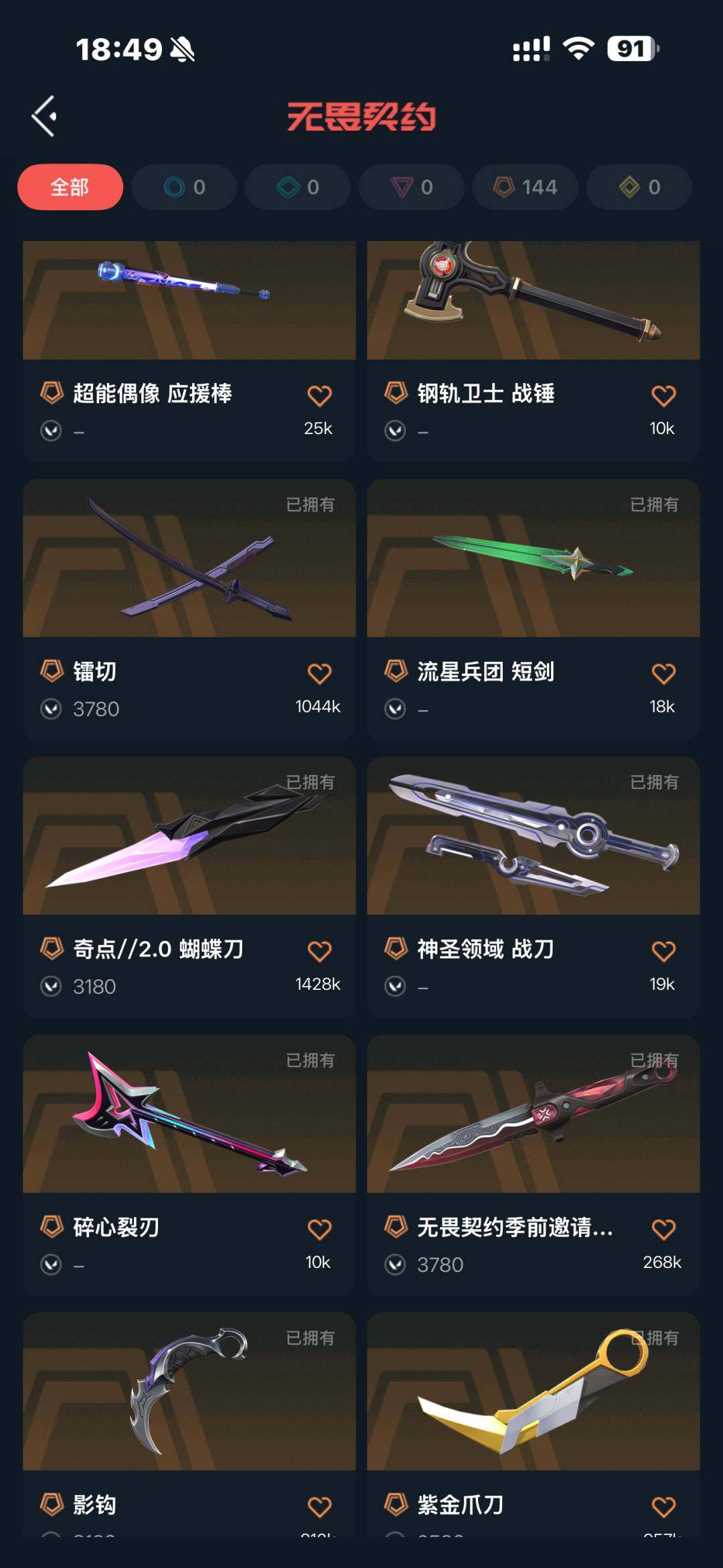This screenshot has height=1568, width=723.
Task: Like the 钢轨卫士 战锤 skin
Action: (663, 395)
